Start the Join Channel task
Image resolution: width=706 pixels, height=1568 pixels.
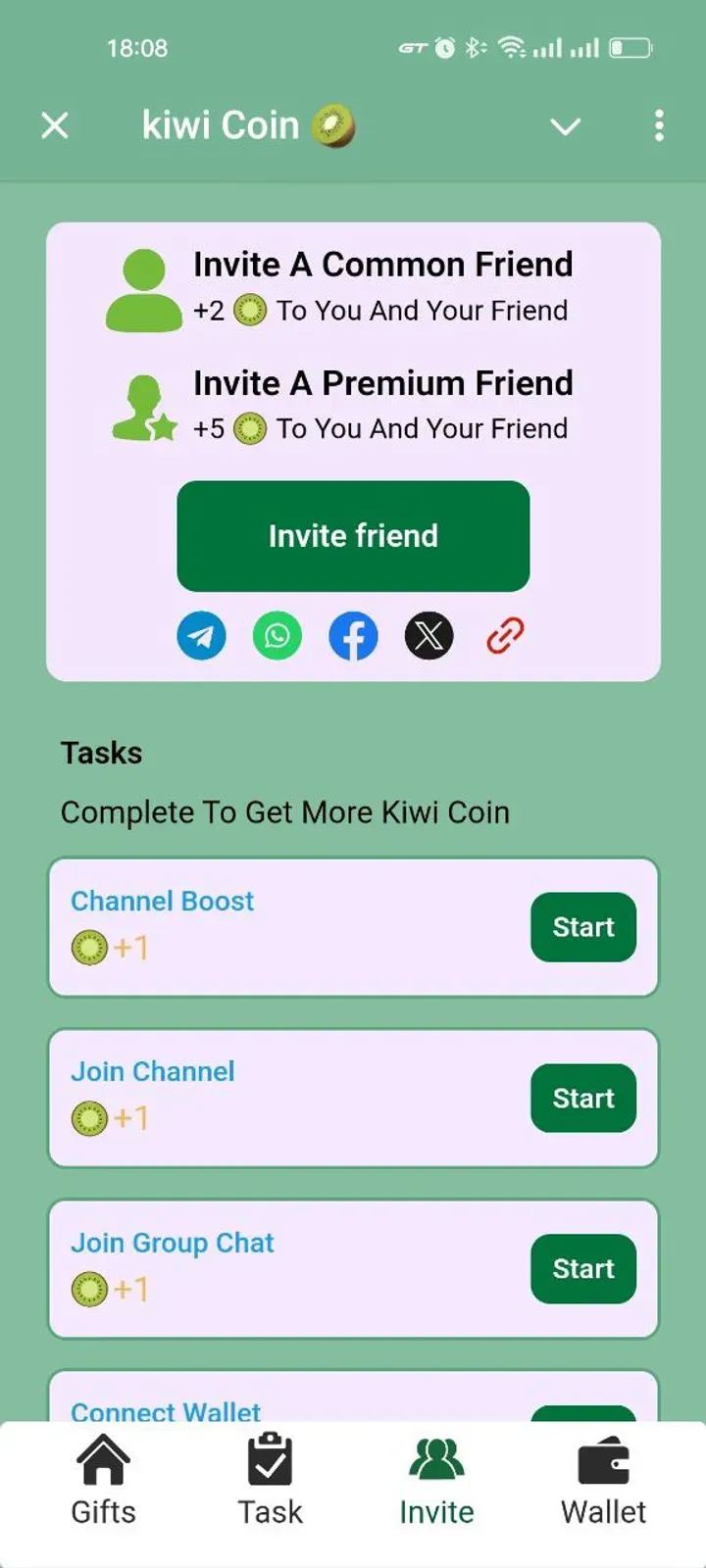point(582,1099)
